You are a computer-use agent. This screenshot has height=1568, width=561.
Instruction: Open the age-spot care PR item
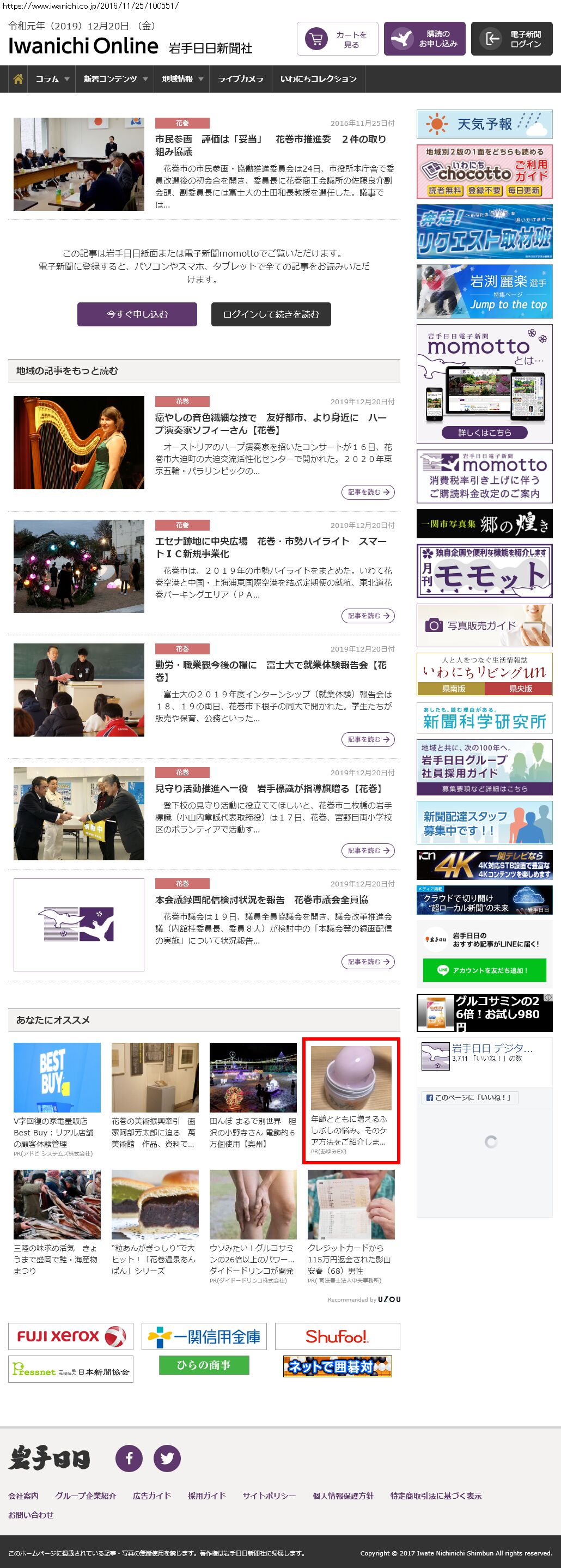pos(351,1100)
